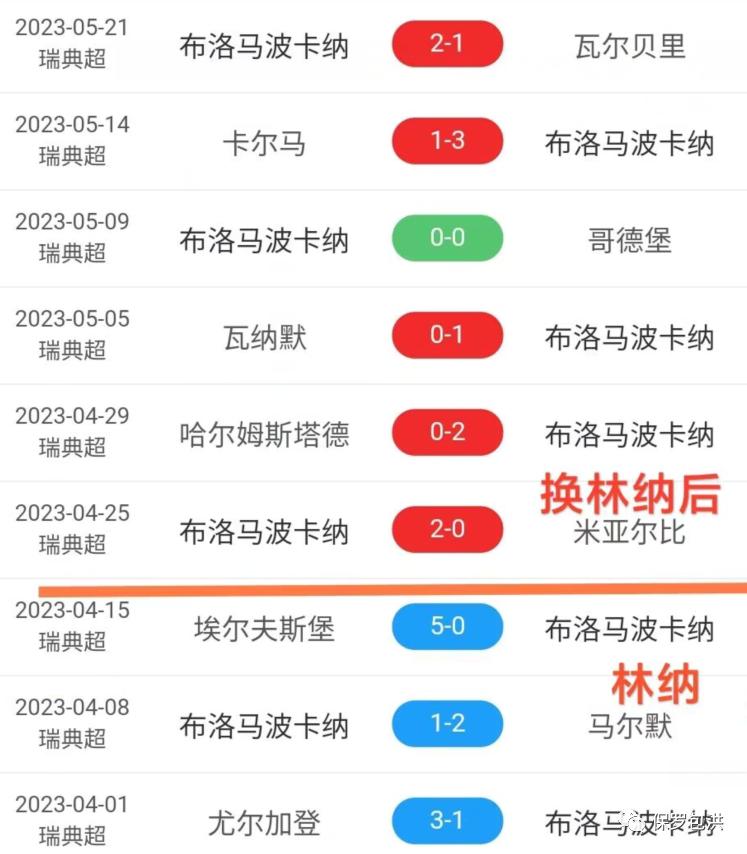Open the 哥德堡 team page

pos(631,238)
